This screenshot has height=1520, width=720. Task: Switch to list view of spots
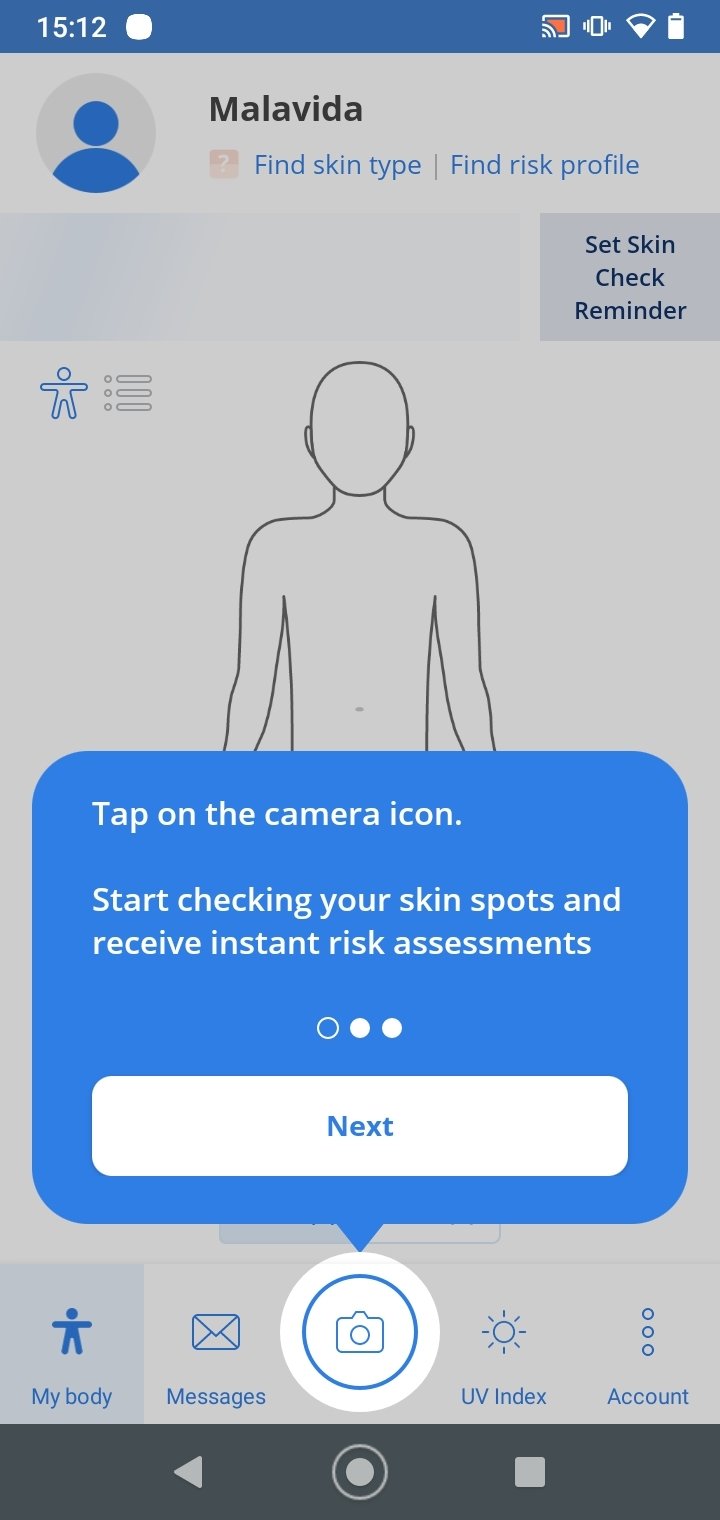[128, 393]
